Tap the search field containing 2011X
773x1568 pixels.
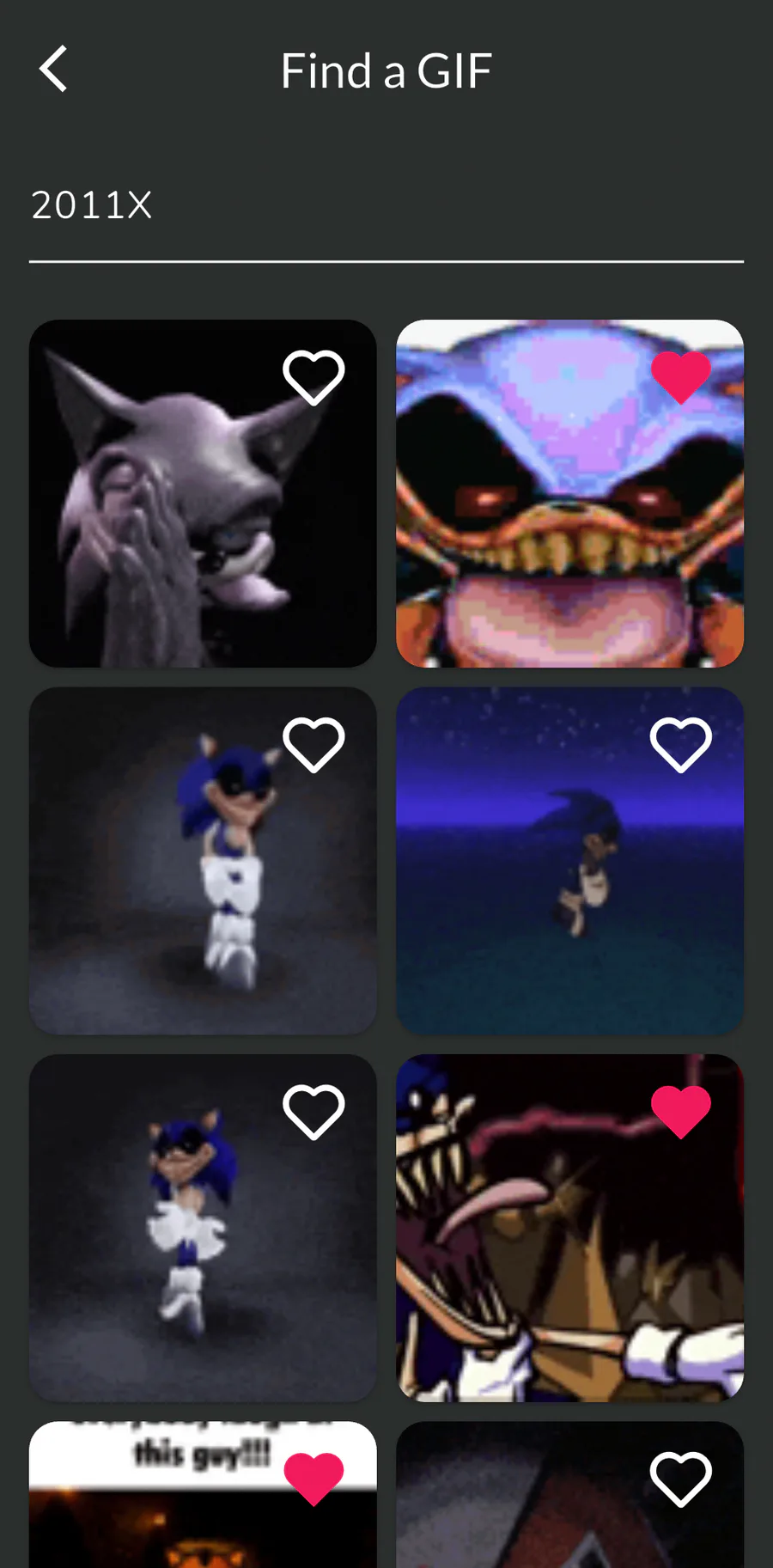386,206
